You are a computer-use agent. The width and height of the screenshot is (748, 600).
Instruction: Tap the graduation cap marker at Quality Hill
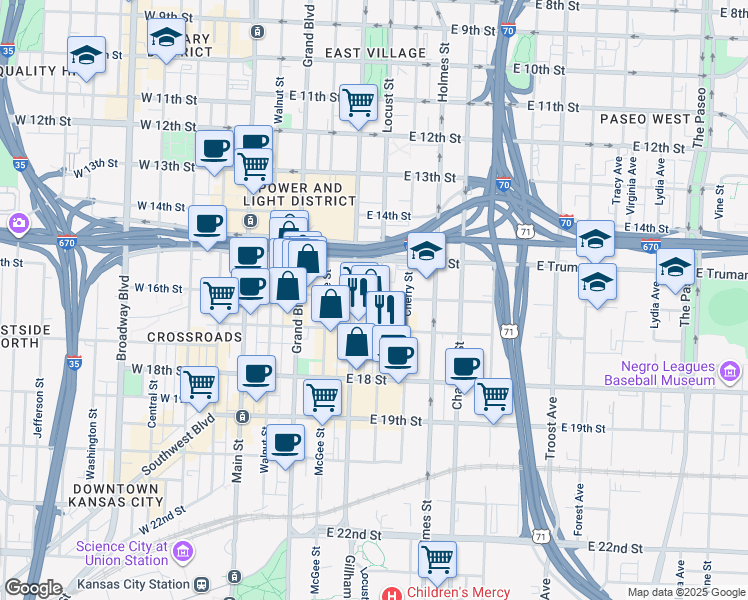pyautogui.click(x=86, y=57)
